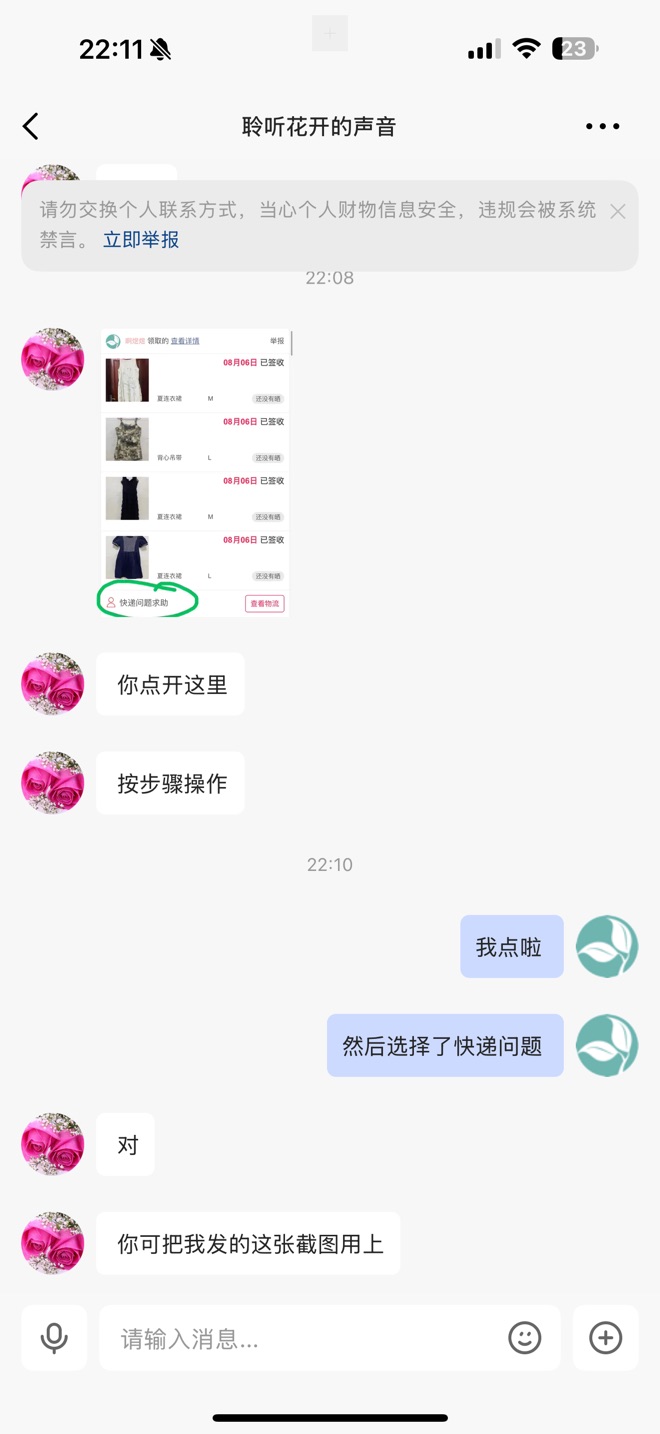The height and width of the screenshot is (1434, 660).
Task: Tap the 立即举报 report link
Action: tap(141, 240)
